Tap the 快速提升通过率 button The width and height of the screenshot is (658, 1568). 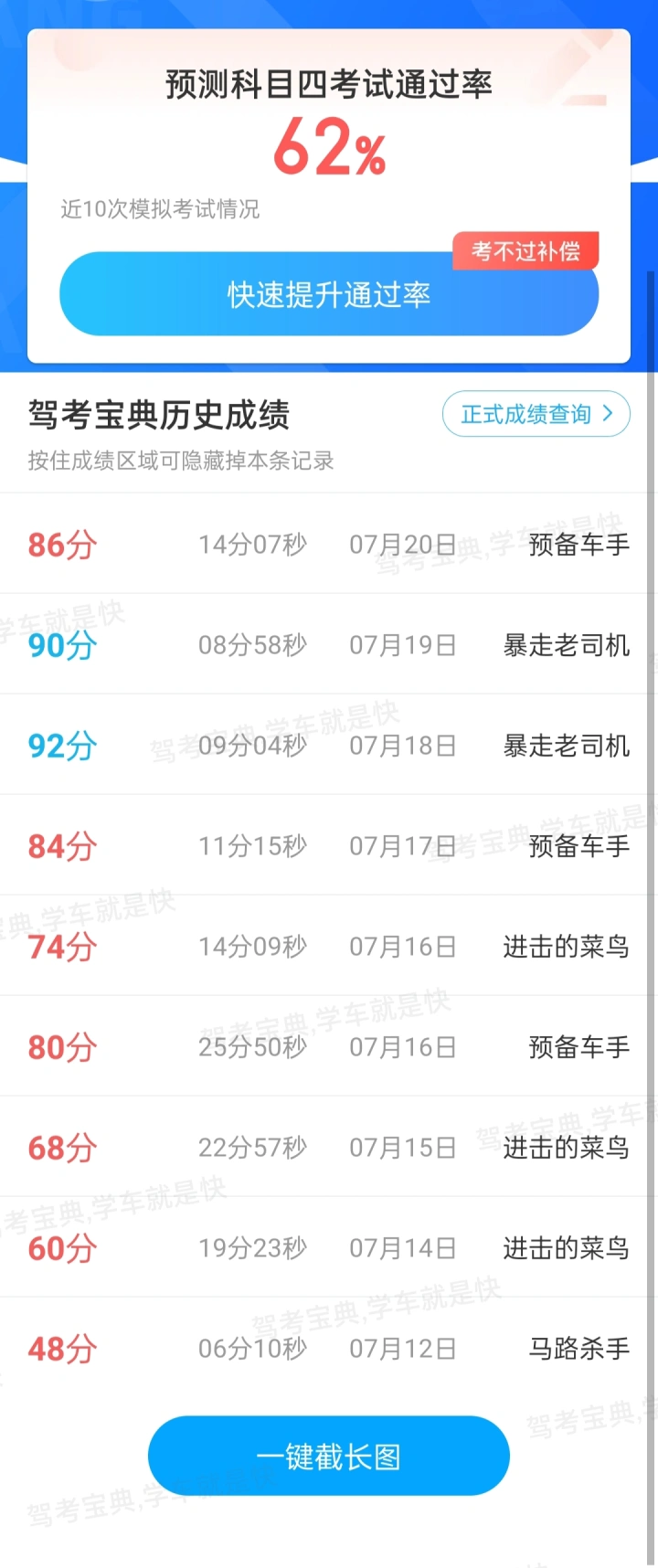pos(328,296)
